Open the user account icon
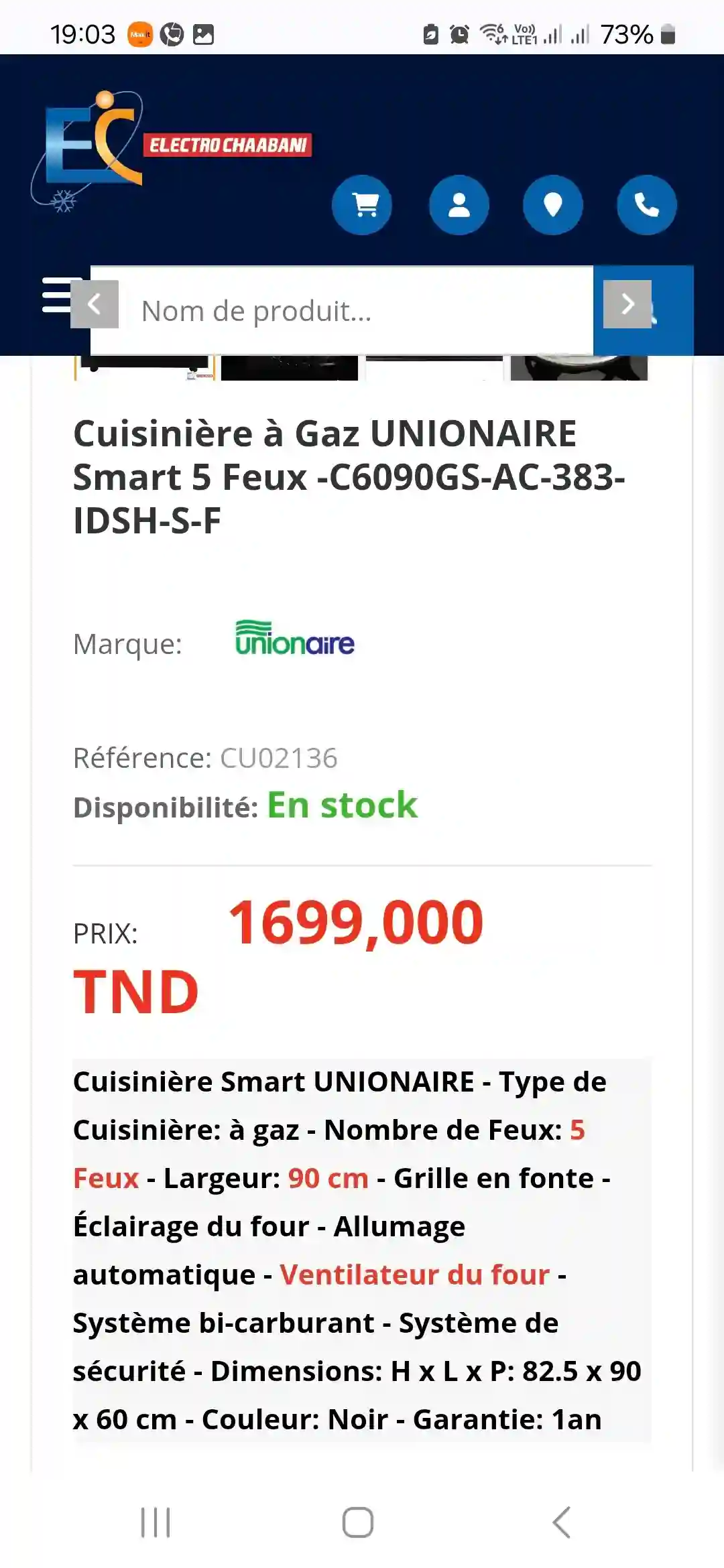This screenshot has width=724, height=1568. coord(459,205)
